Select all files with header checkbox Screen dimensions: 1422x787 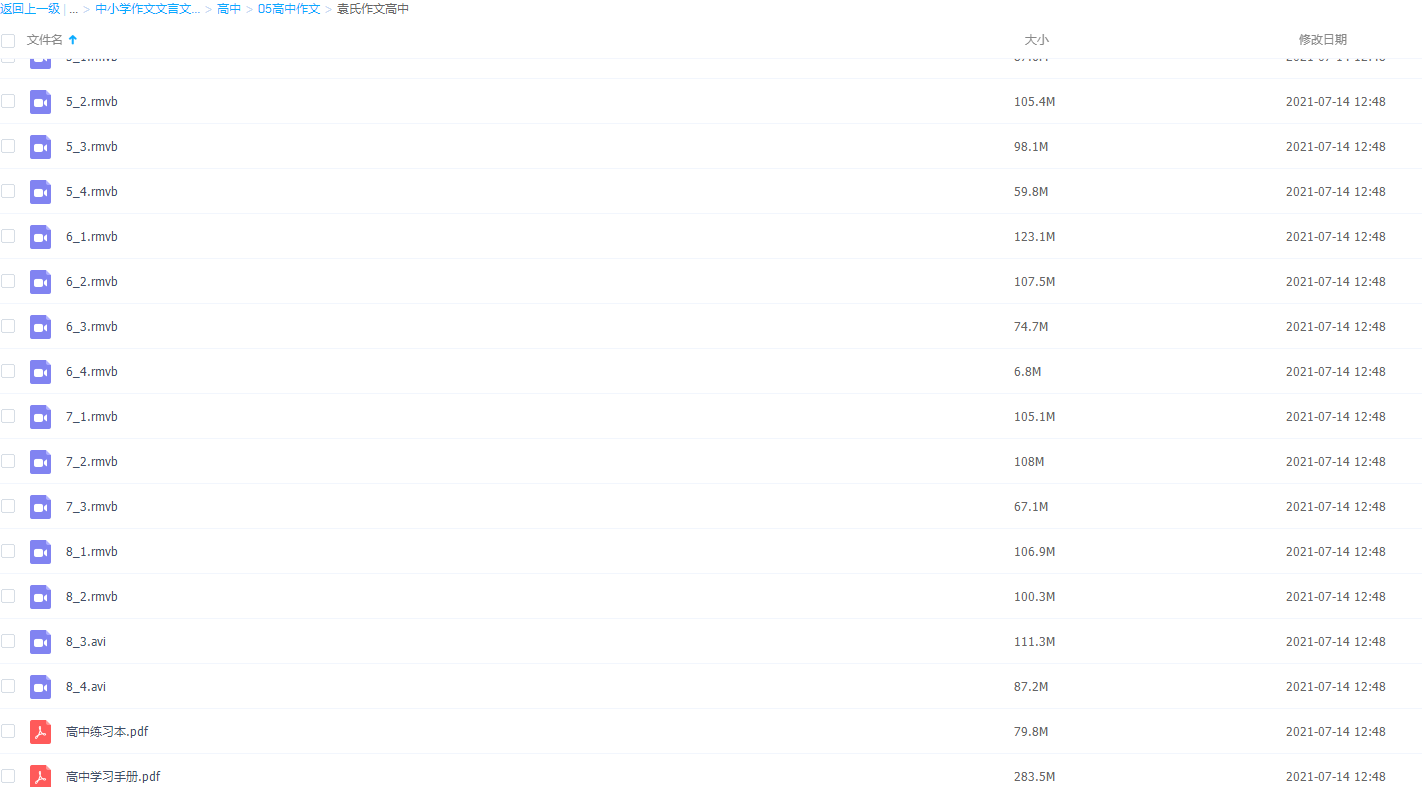[x=8, y=41]
